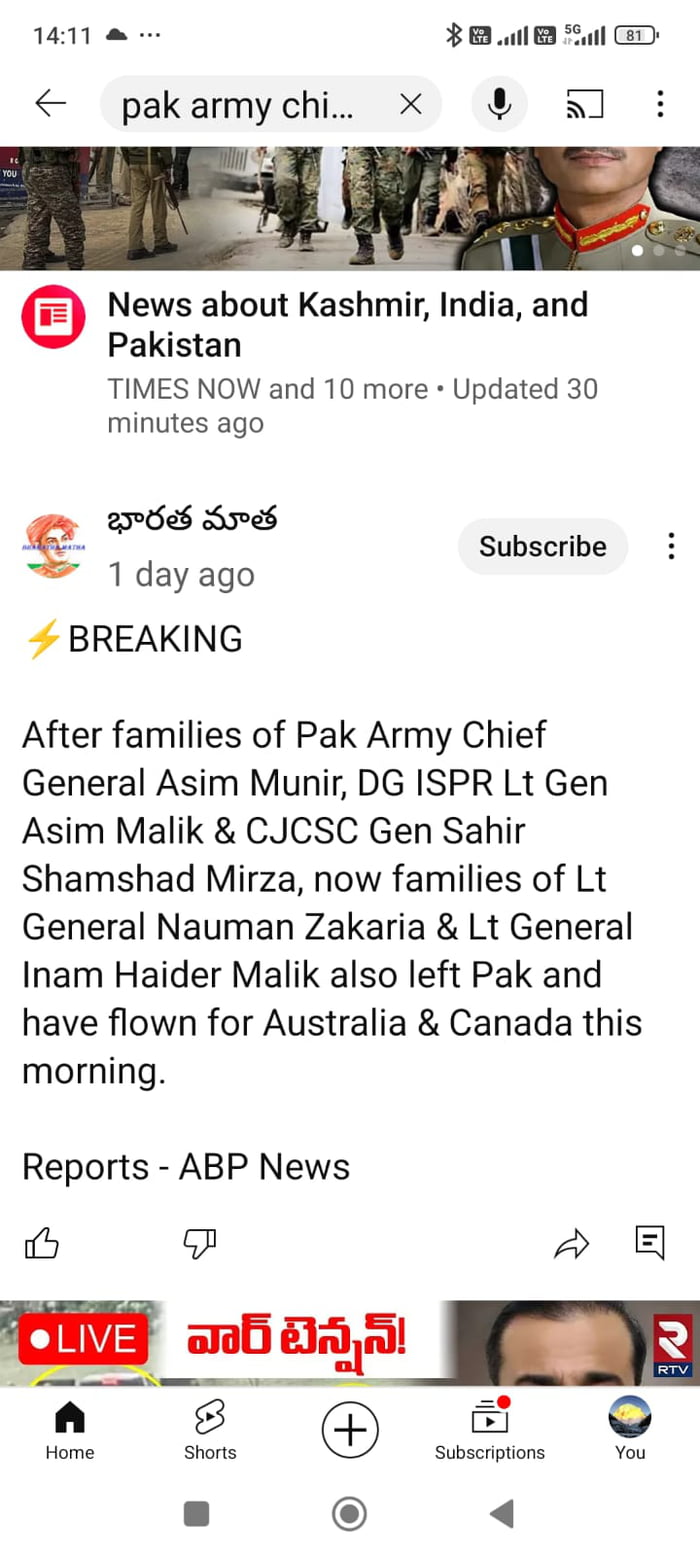
Task: Open News about Kashmir, India, and Pakistan
Action: click(x=347, y=324)
